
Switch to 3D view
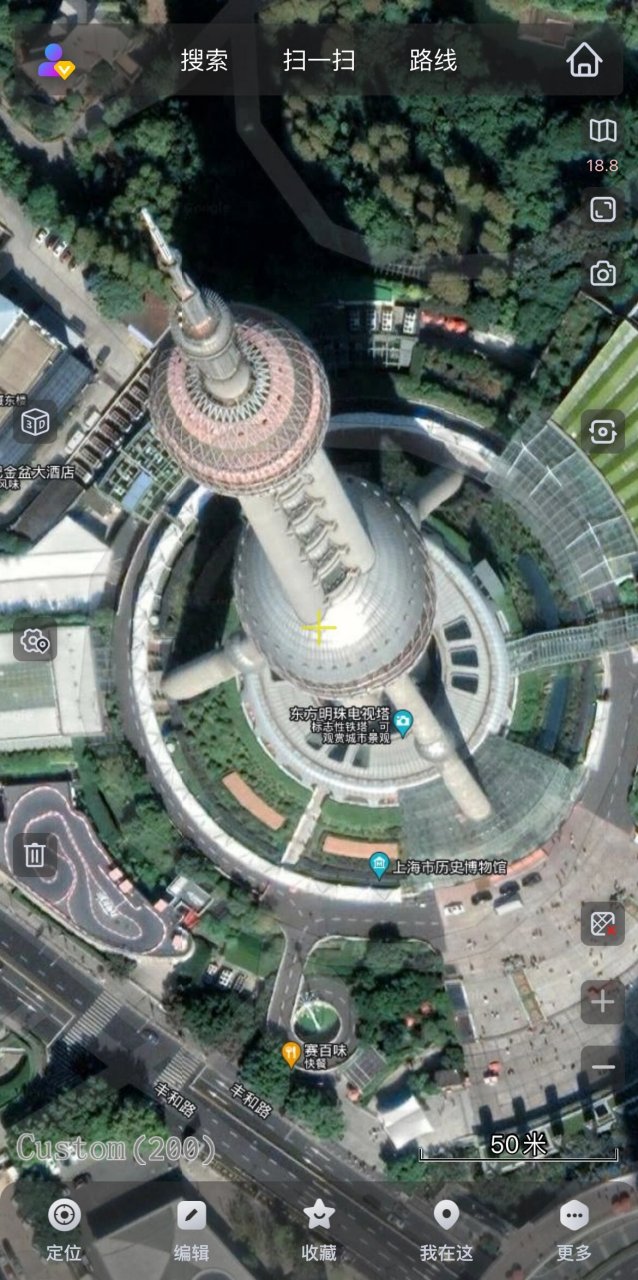35,421
